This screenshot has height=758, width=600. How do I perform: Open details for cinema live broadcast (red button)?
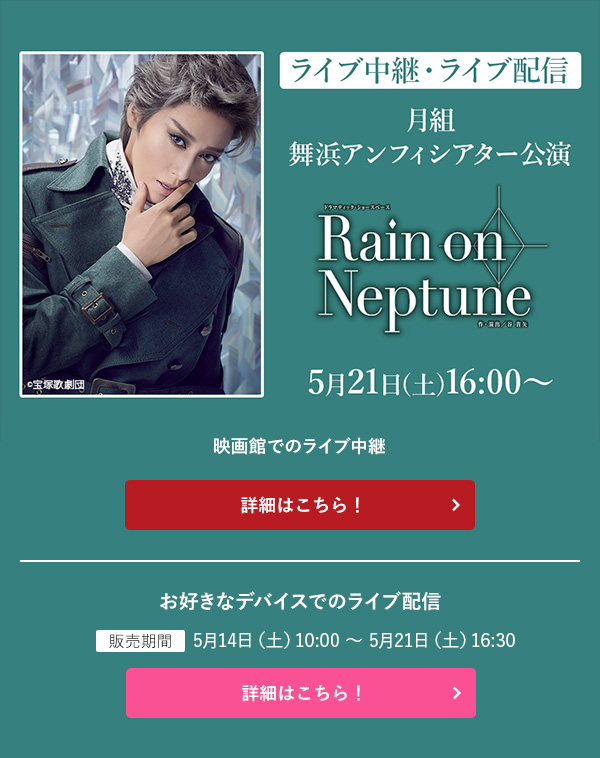(300, 505)
